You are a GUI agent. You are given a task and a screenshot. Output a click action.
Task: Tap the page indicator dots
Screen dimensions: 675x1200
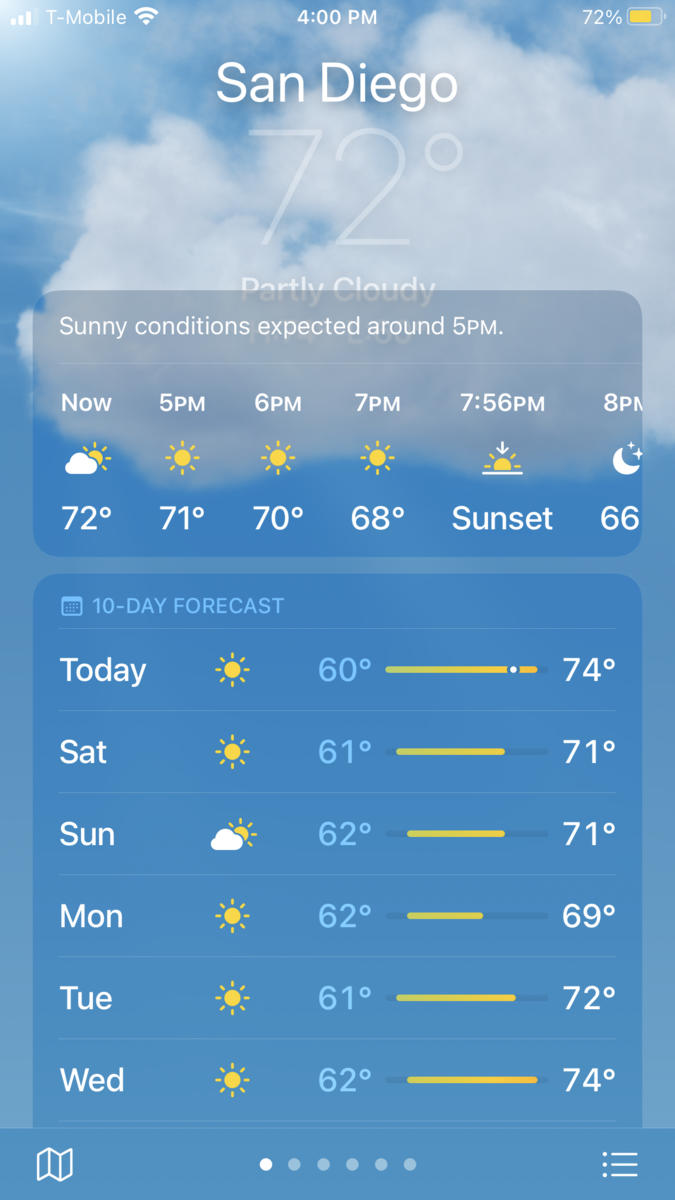coord(338,1164)
